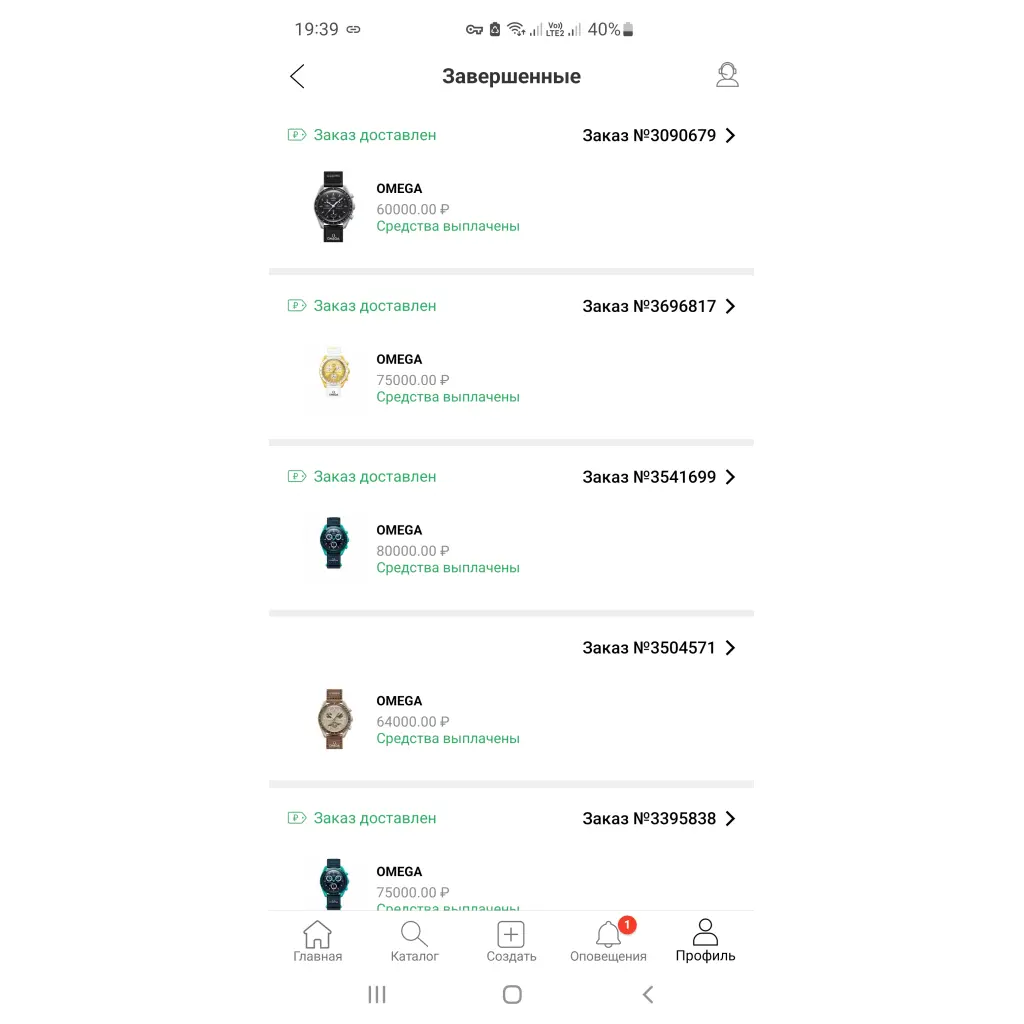Open order №3504571 details
Viewport: 1024px width, 1024px height.
pos(659,648)
